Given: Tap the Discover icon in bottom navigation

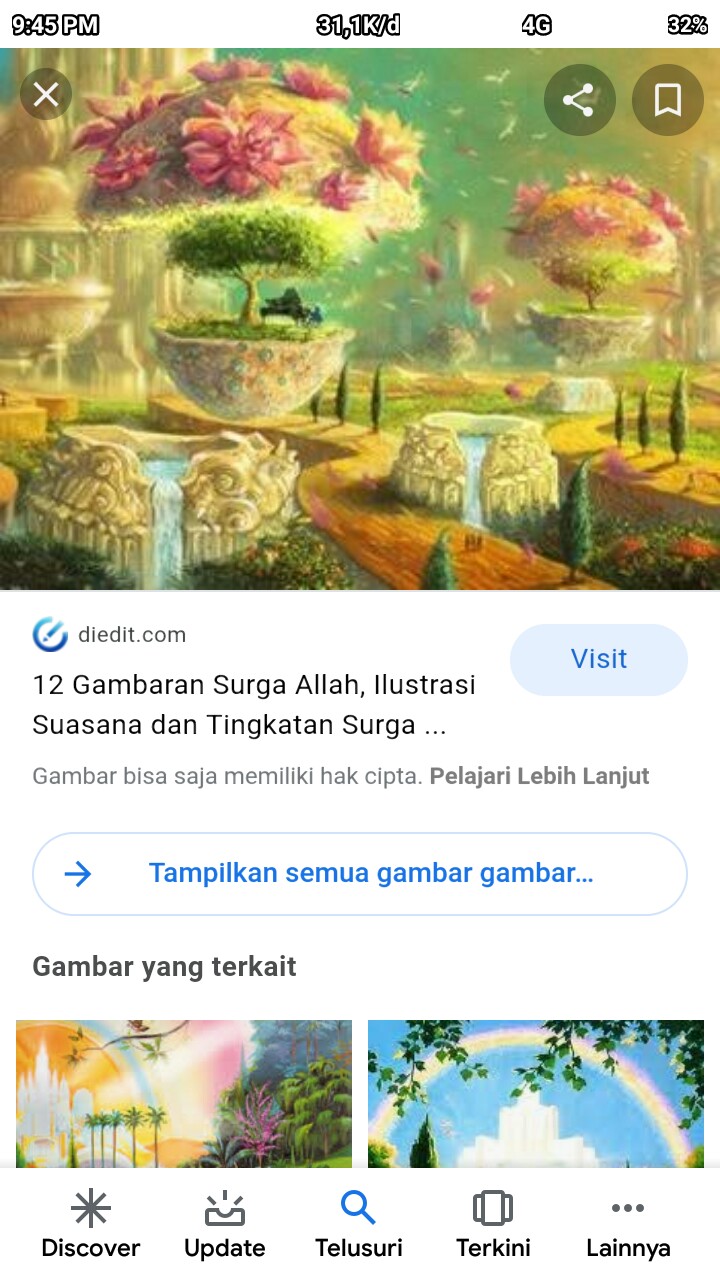Looking at the screenshot, I should coord(90,1207).
